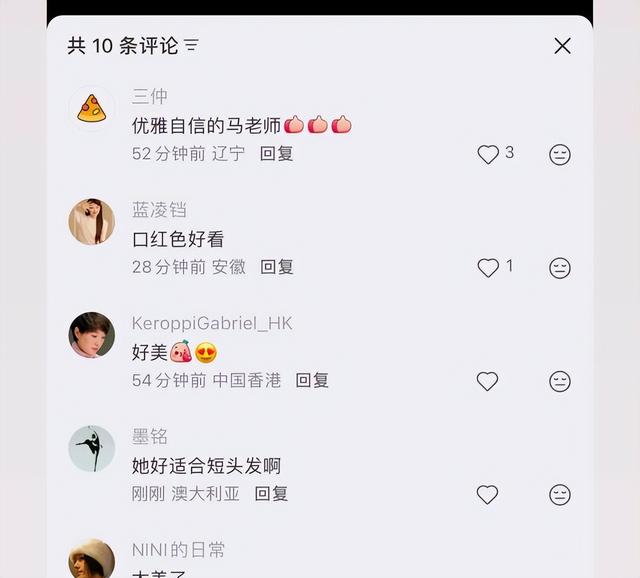This screenshot has height=578, width=640.
Task: Dislike 蓝凌铛's comment
Action: click(x=560, y=268)
